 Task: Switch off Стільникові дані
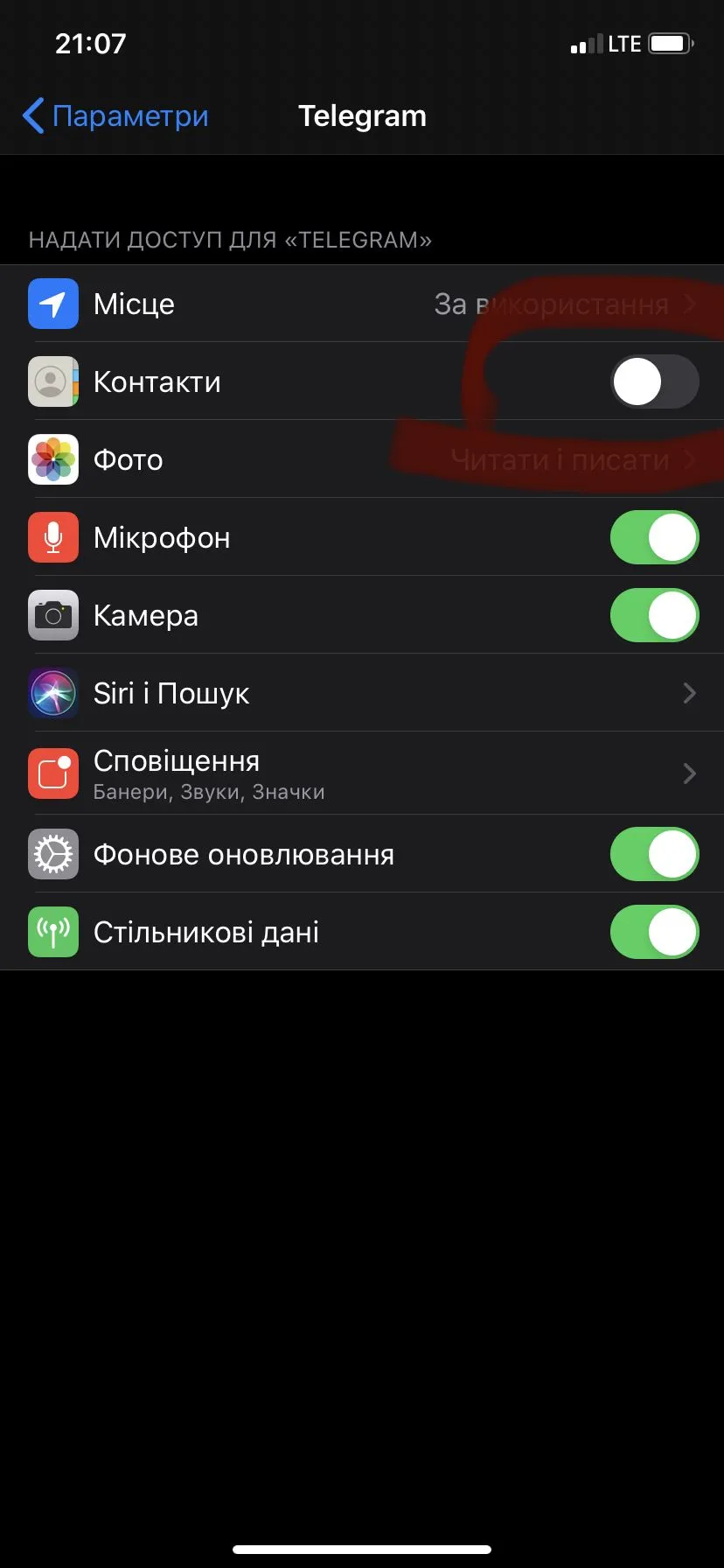tap(654, 932)
